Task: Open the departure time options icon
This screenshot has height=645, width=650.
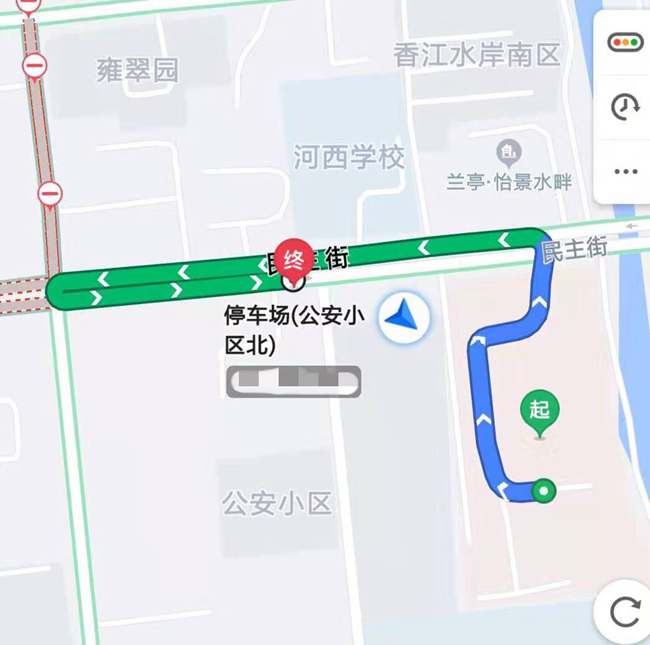Action: (x=625, y=107)
